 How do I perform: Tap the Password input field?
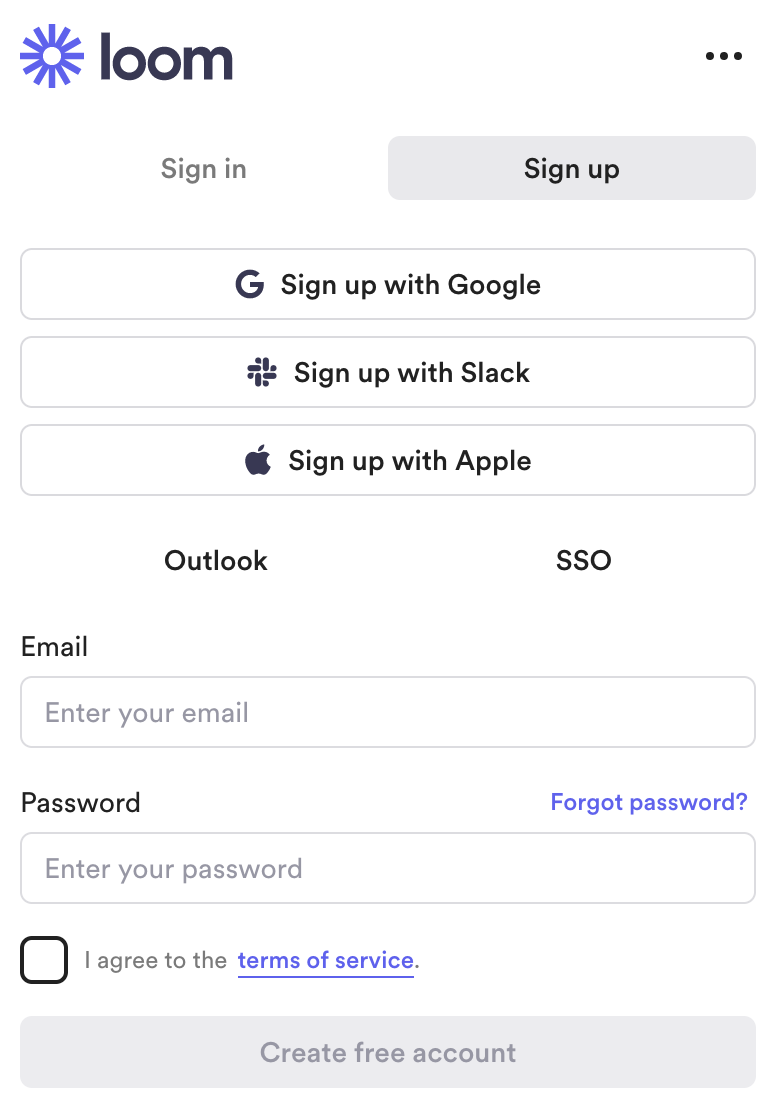pyautogui.click(x=388, y=868)
